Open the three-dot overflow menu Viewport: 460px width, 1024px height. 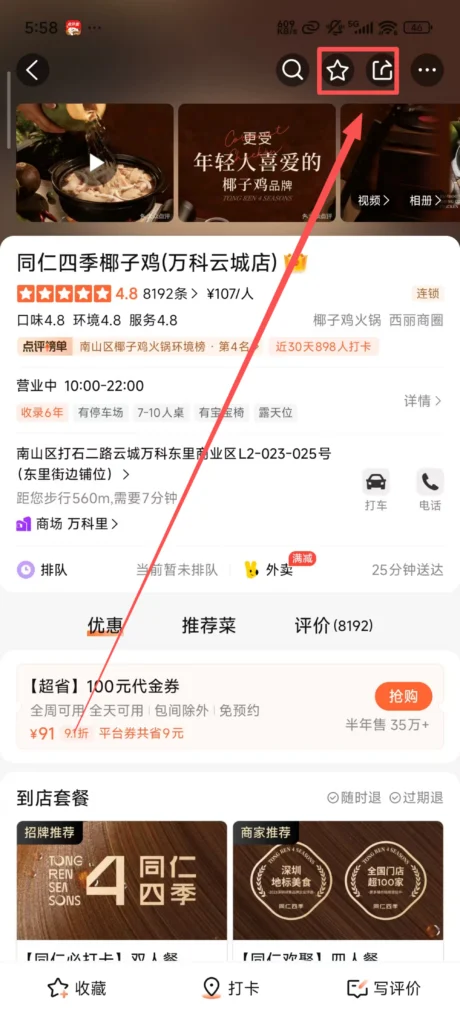pos(427,70)
